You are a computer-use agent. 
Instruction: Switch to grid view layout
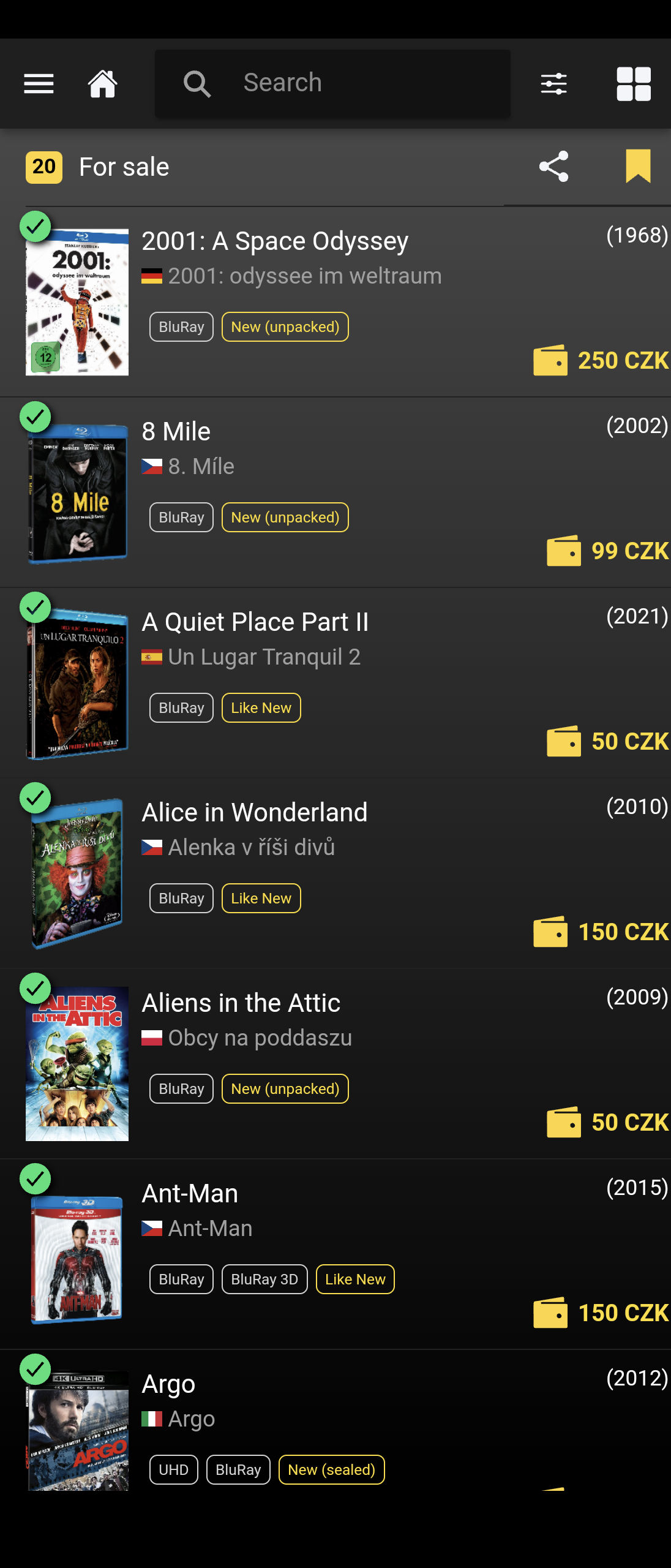pyautogui.click(x=633, y=83)
